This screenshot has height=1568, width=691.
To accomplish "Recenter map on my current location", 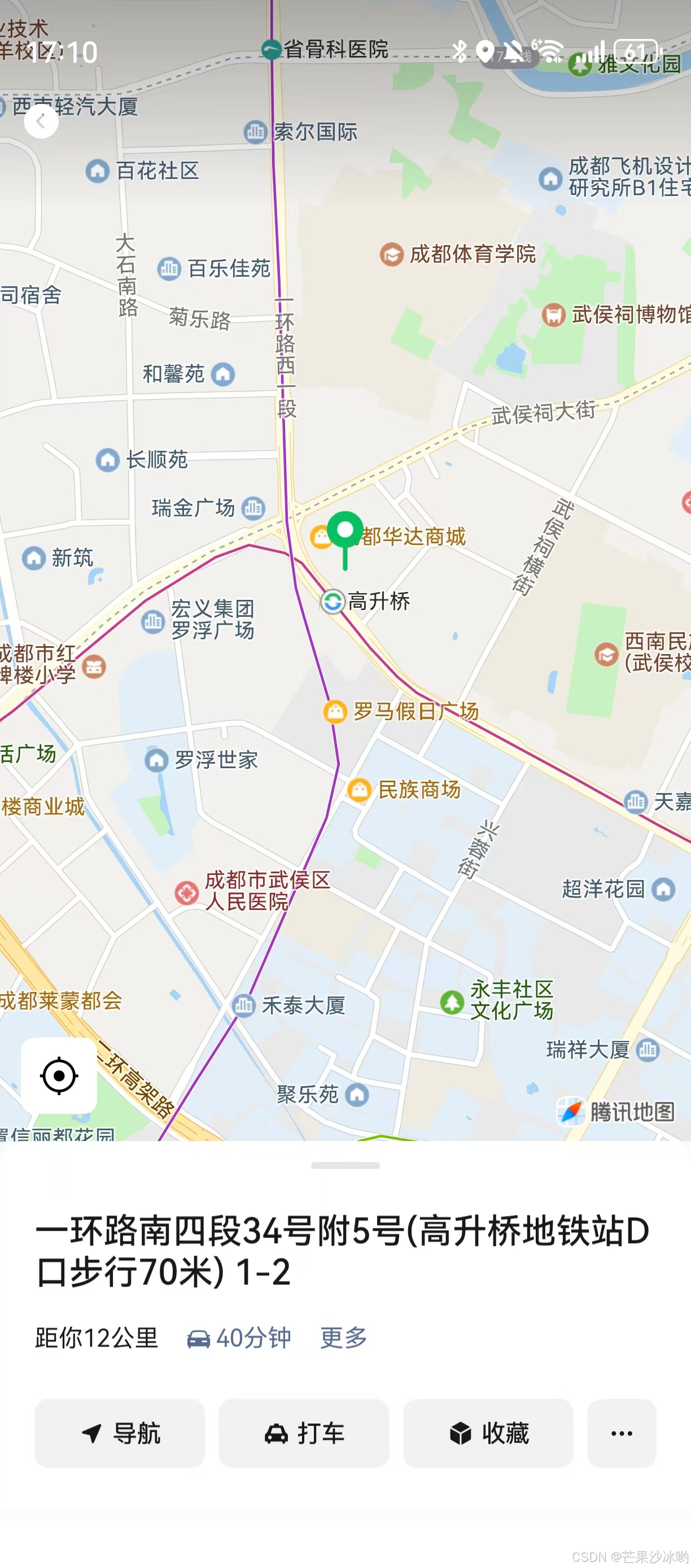I will click(x=59, y=1075).
